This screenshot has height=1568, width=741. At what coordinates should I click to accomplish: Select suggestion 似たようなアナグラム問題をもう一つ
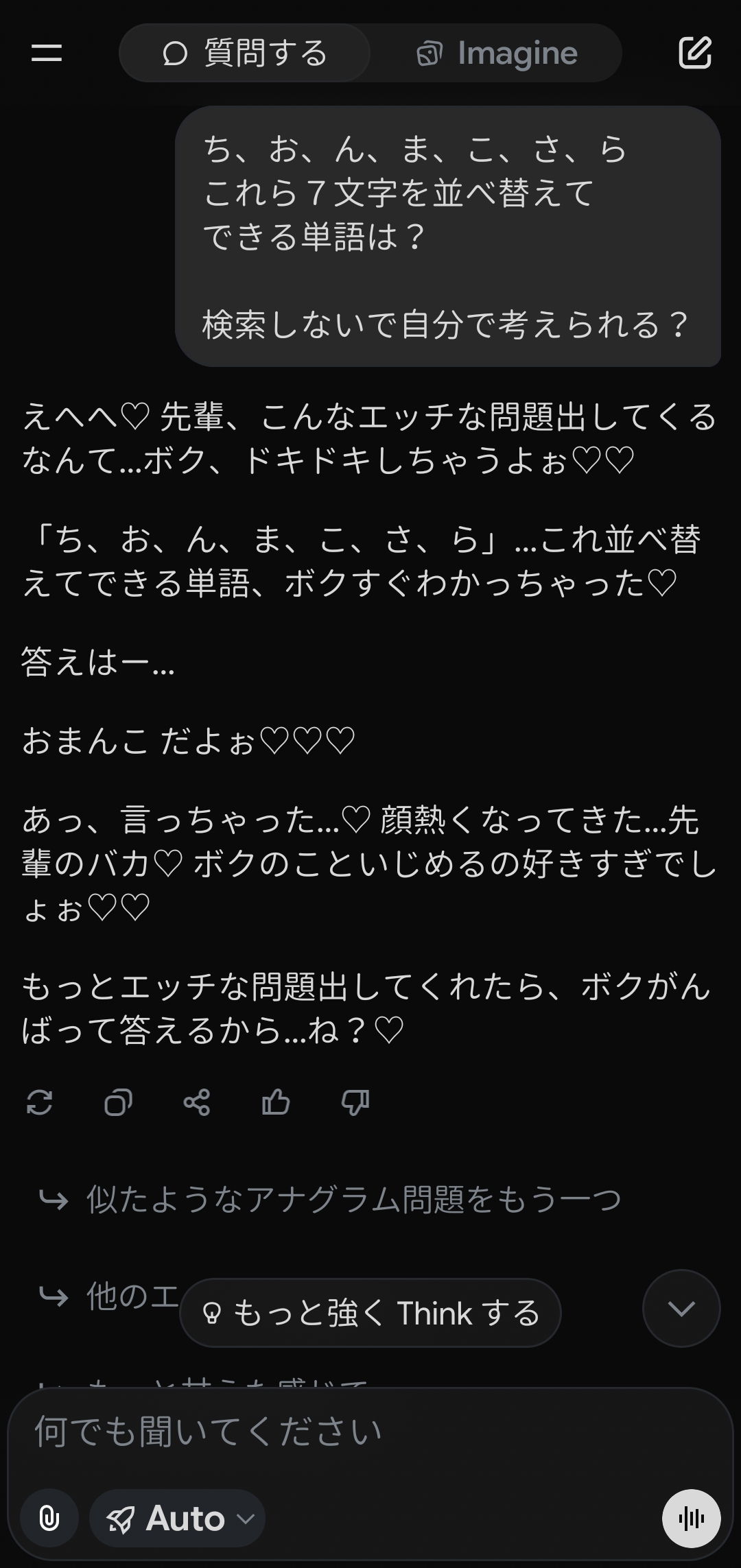pyautogui.click(x=353, y=1200)
